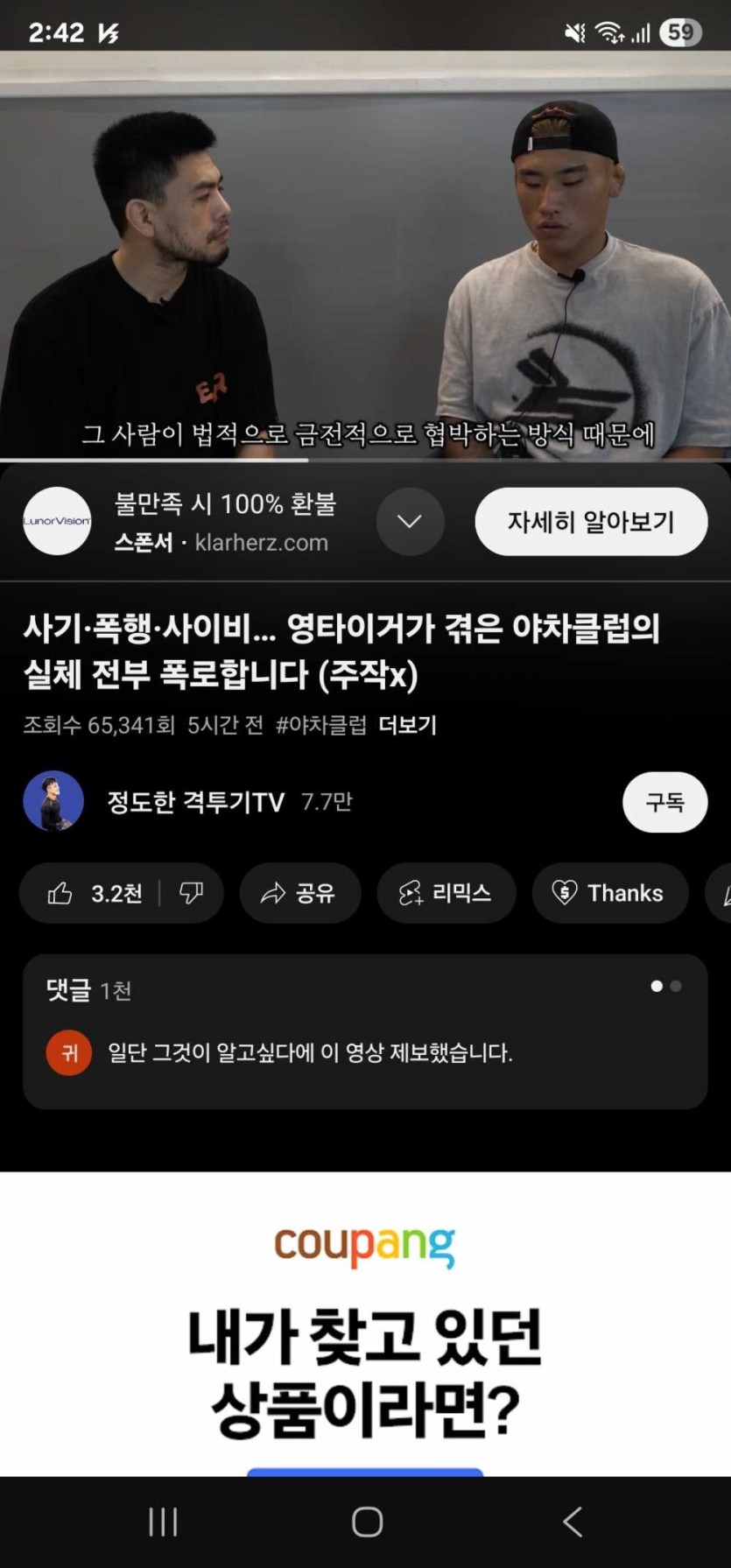Open the 정도한 격투기TV channel
Image resolution: width=731 pixels, height=1568 pixels.
pyautogui.click(x=194, y=802)
